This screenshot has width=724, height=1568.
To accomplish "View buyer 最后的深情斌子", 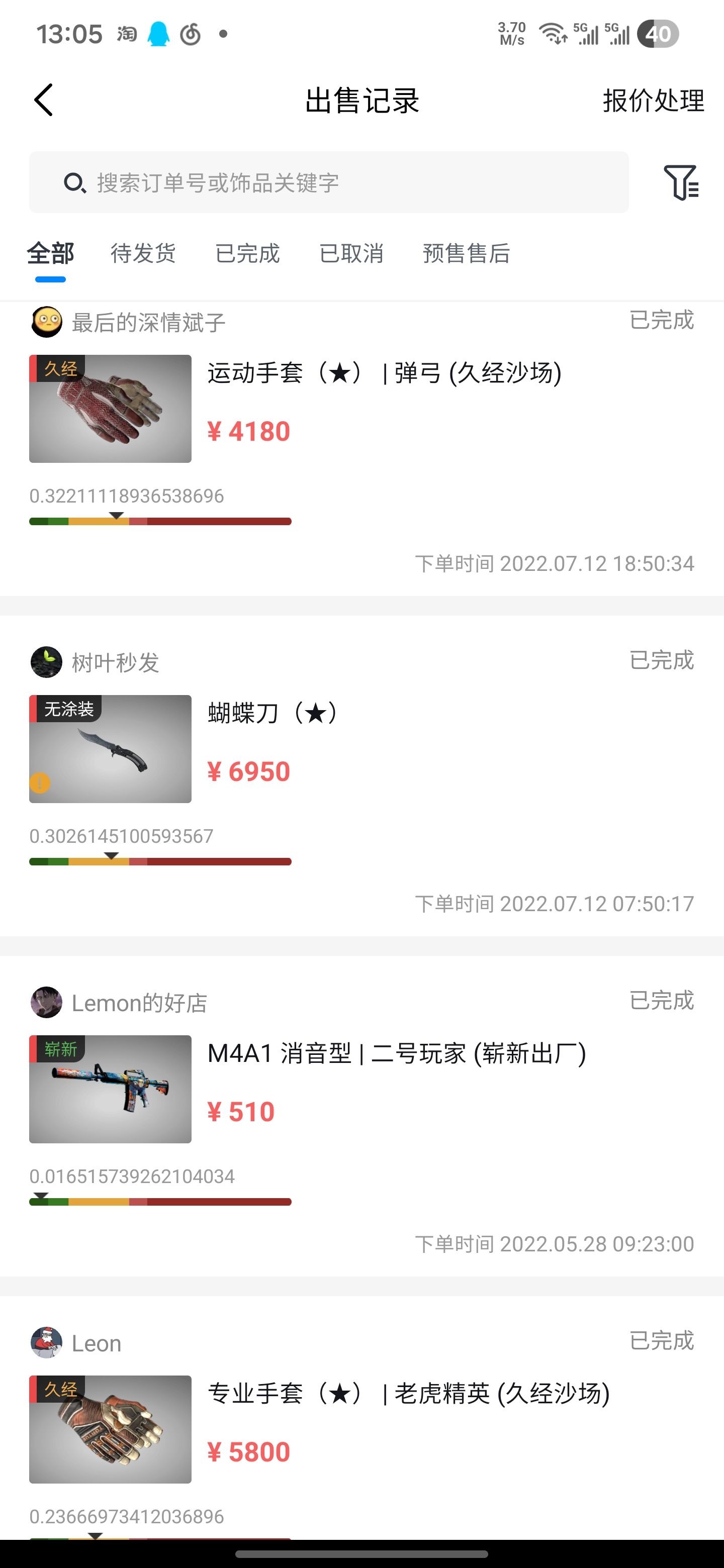I will tap(148, 323).
